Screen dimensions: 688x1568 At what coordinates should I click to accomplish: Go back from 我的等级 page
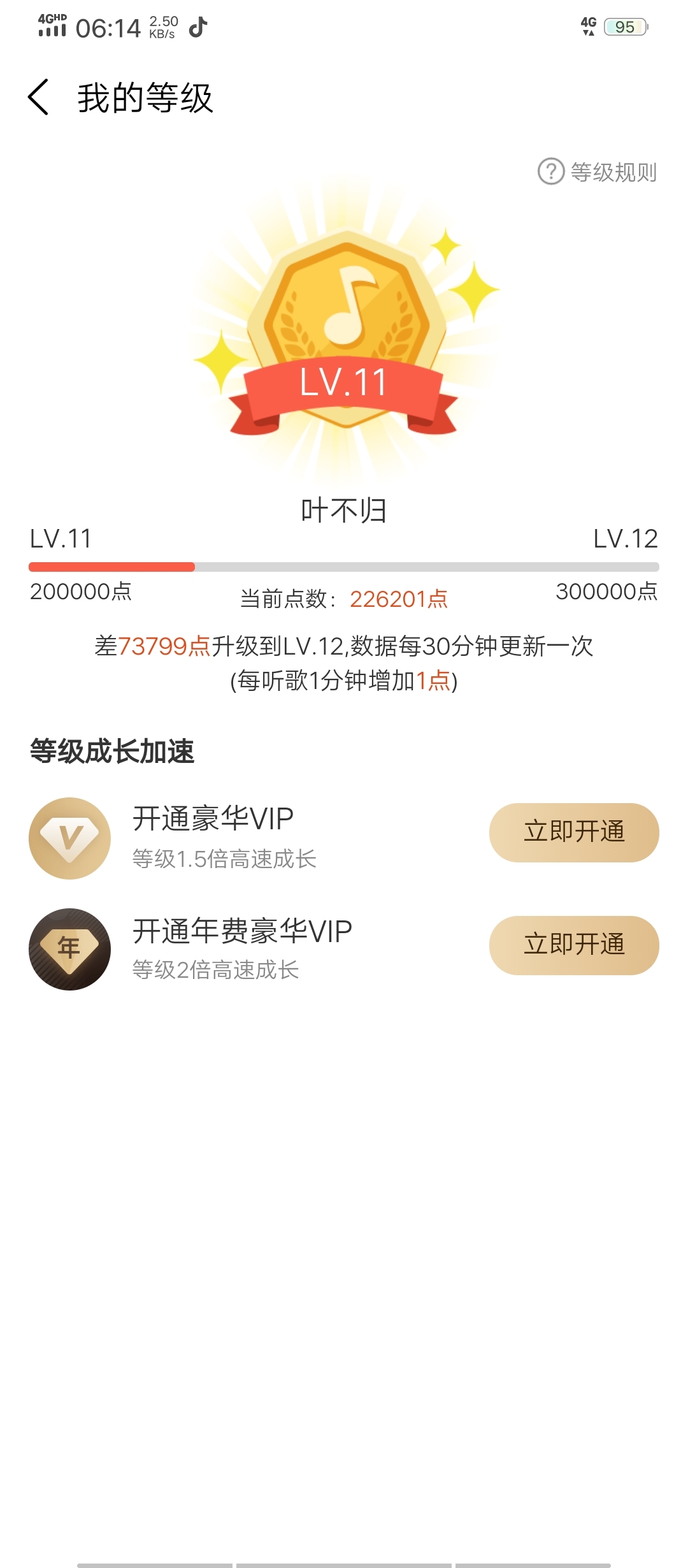(38, 98)
